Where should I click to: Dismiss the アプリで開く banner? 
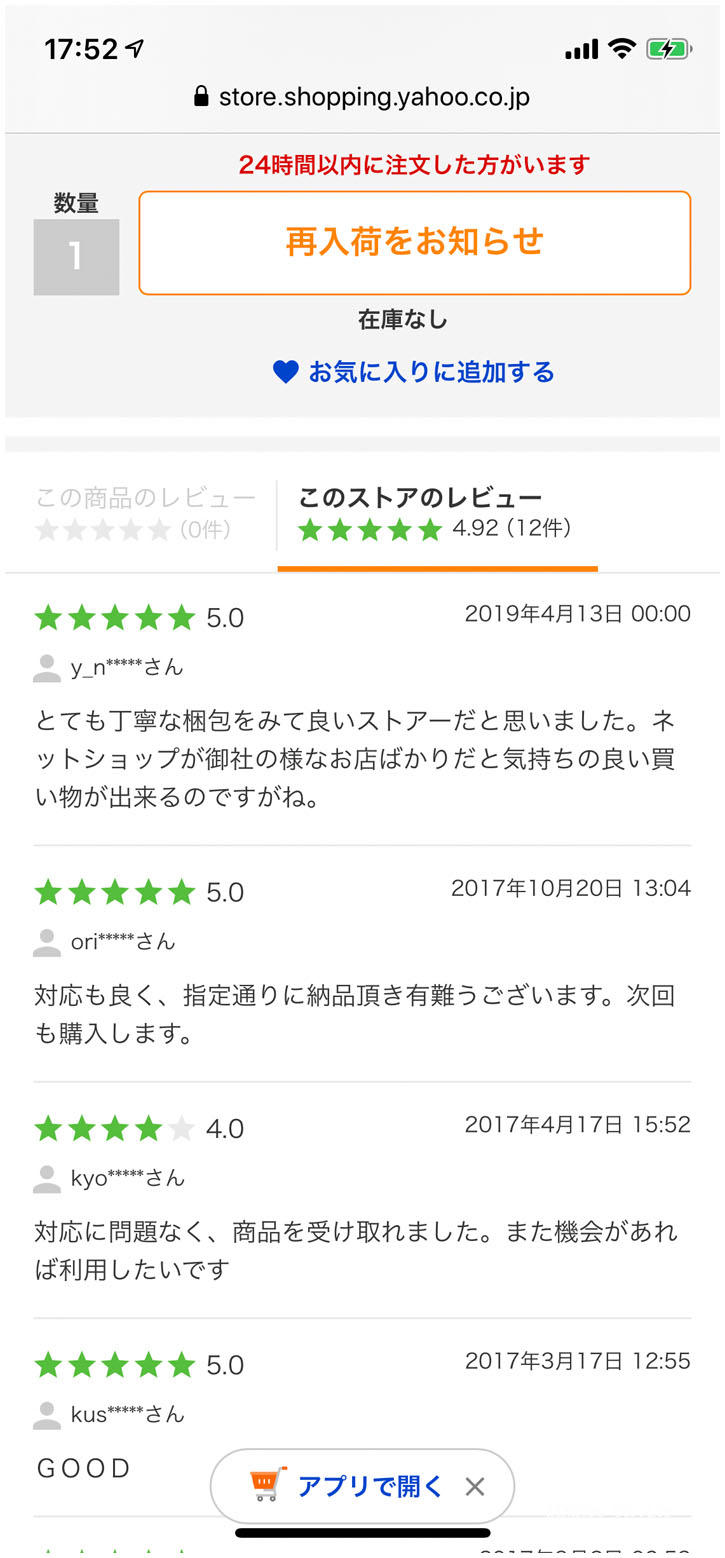[x=475, y=1487]
